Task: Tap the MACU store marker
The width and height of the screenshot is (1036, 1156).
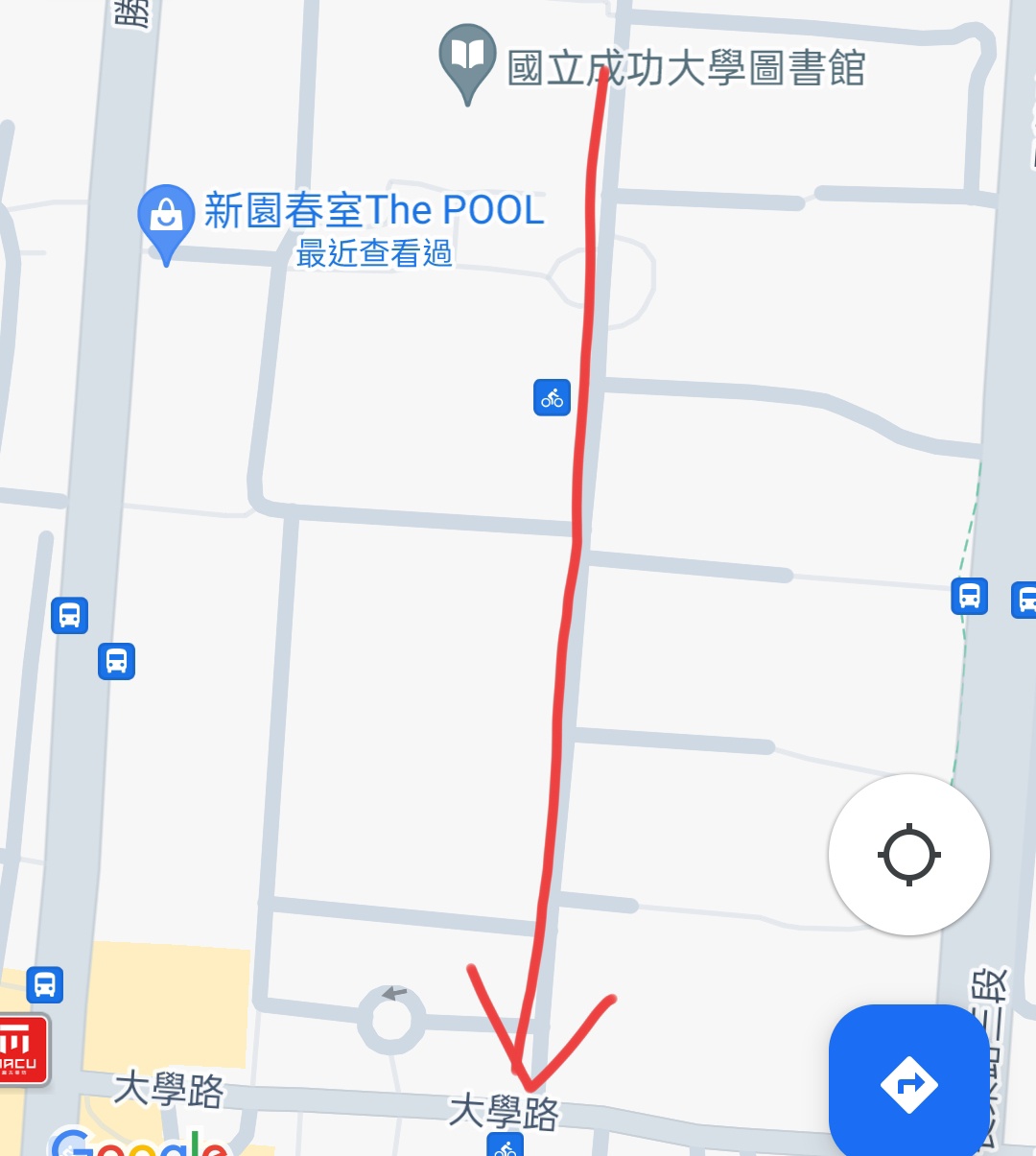Action: click(21, 1050)
